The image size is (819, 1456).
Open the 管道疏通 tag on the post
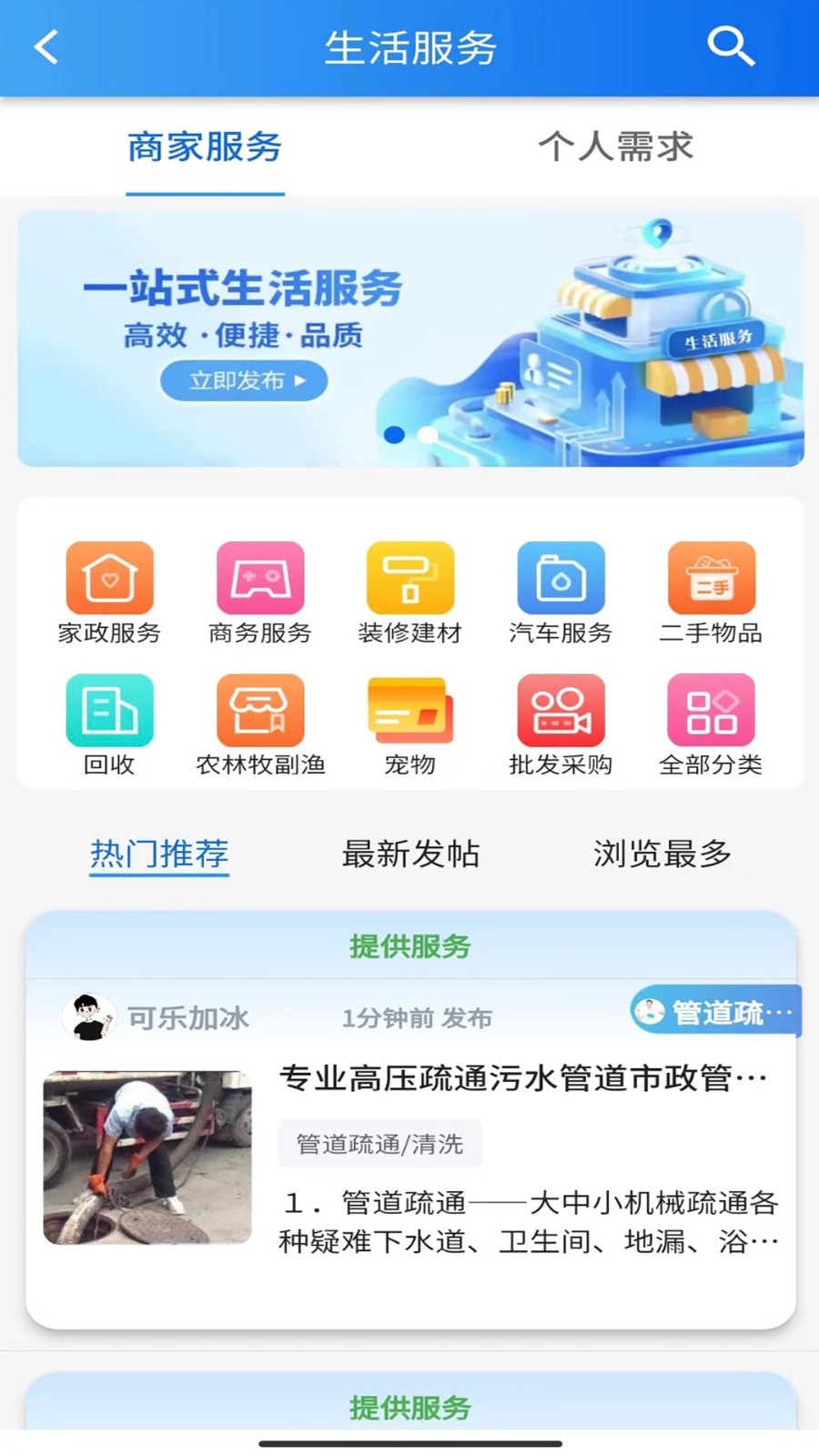click(715, 1012)
